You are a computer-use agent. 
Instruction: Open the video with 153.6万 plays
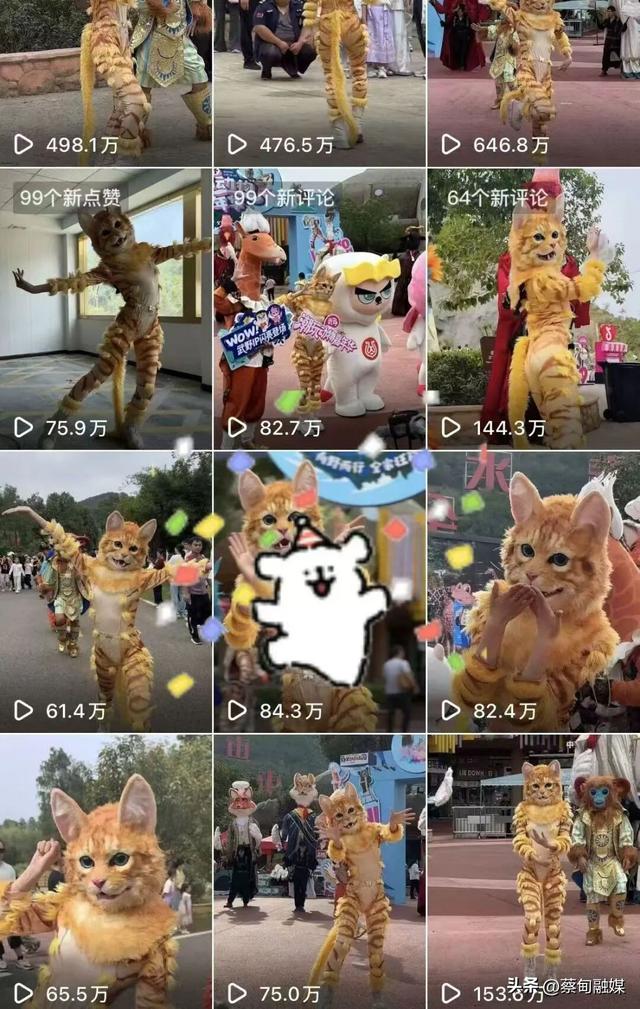coord(534,872)
